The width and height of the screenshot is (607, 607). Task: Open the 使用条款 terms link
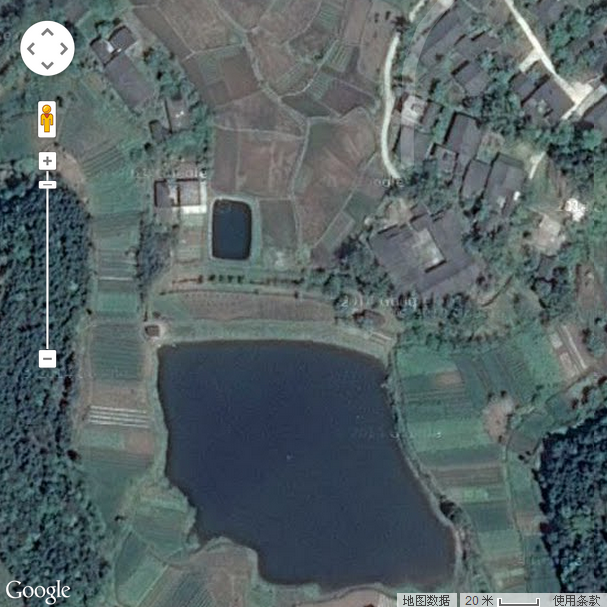click(579, 600)
